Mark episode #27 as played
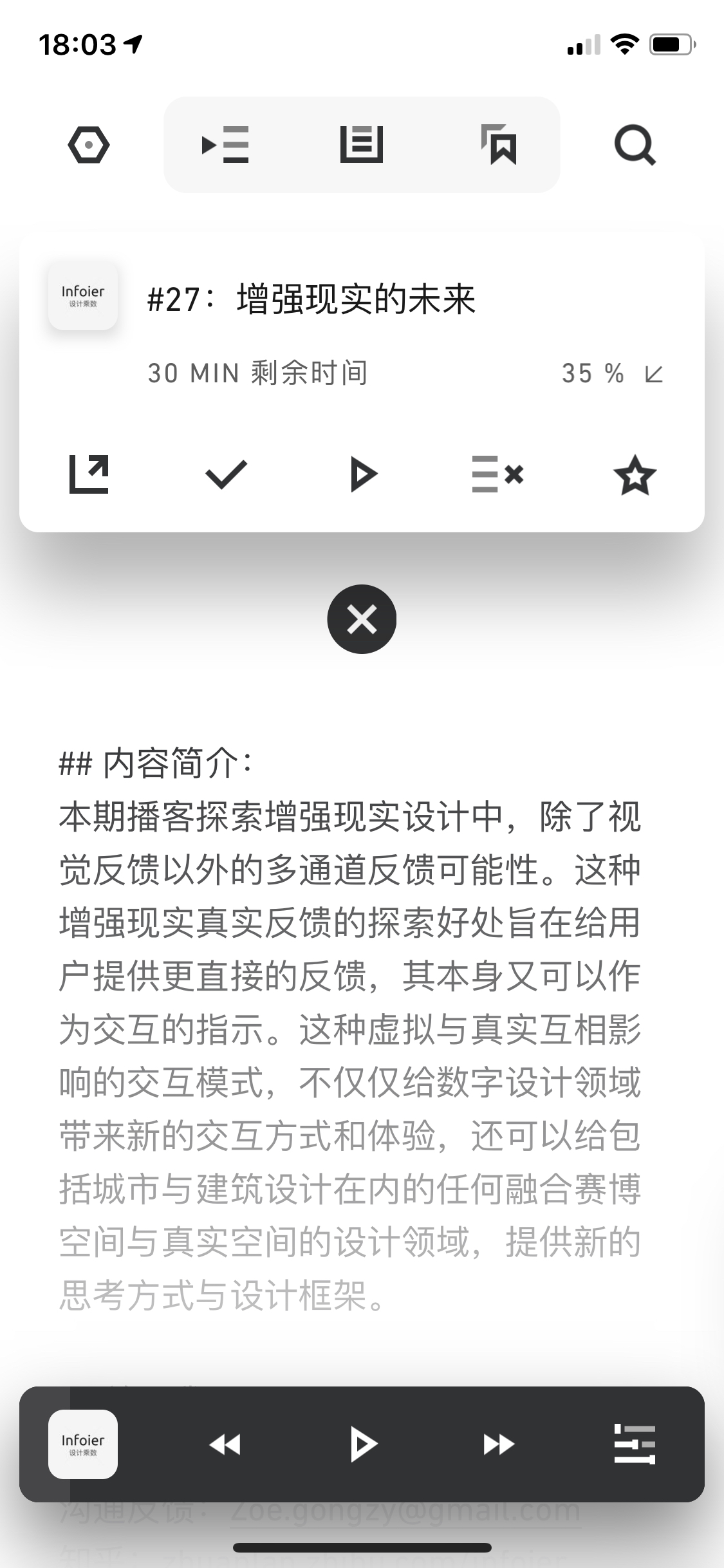The image size is (724, 1568). coord(226,475)
